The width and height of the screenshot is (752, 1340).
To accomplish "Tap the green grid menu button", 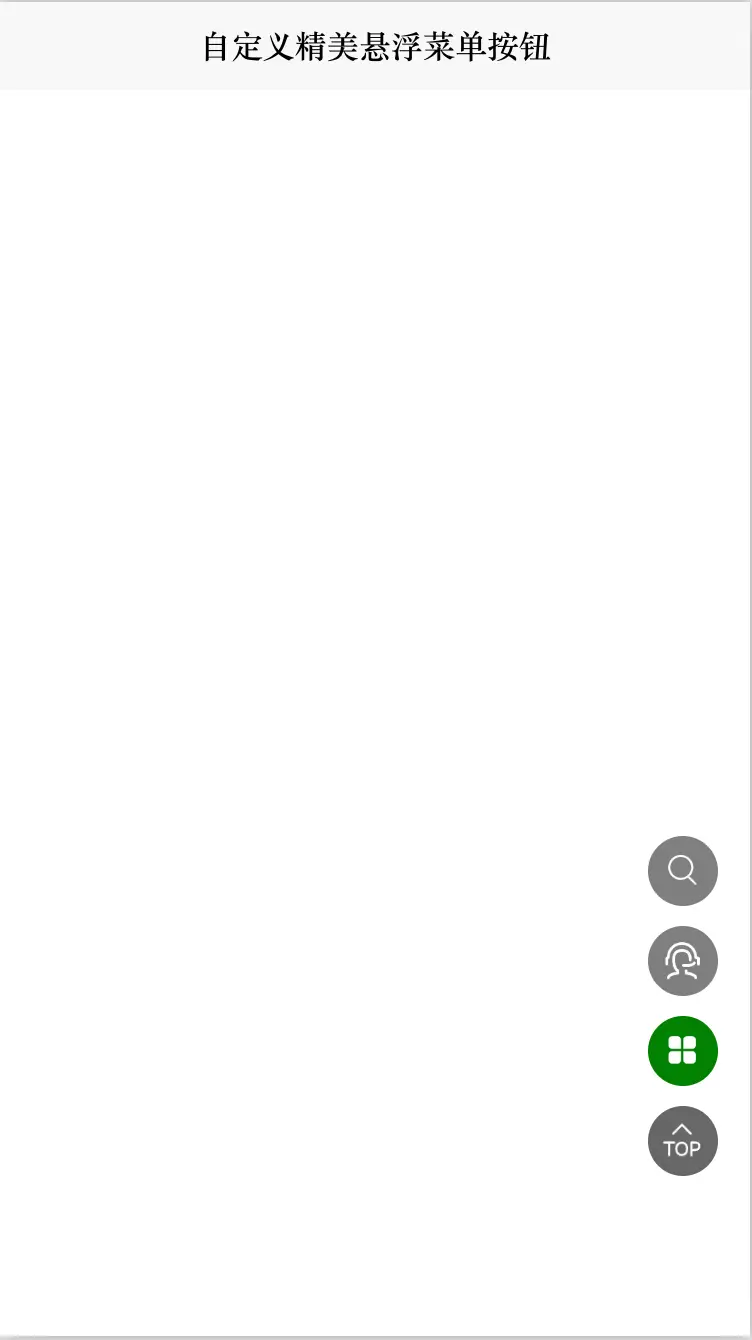I will click(x=682, y=1051).
